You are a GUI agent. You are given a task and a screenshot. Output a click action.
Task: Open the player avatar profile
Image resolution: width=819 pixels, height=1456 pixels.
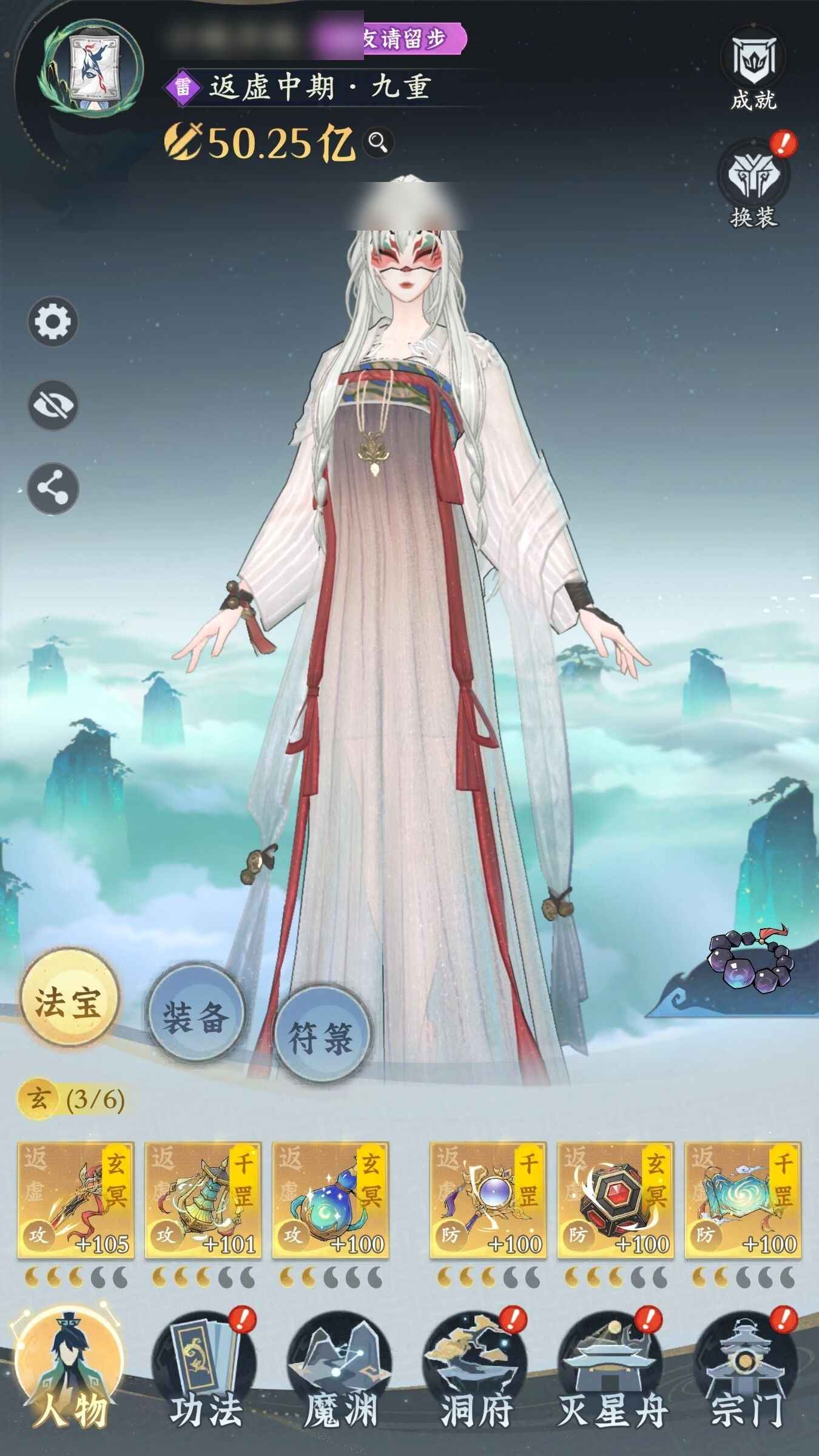pos(92,67)
